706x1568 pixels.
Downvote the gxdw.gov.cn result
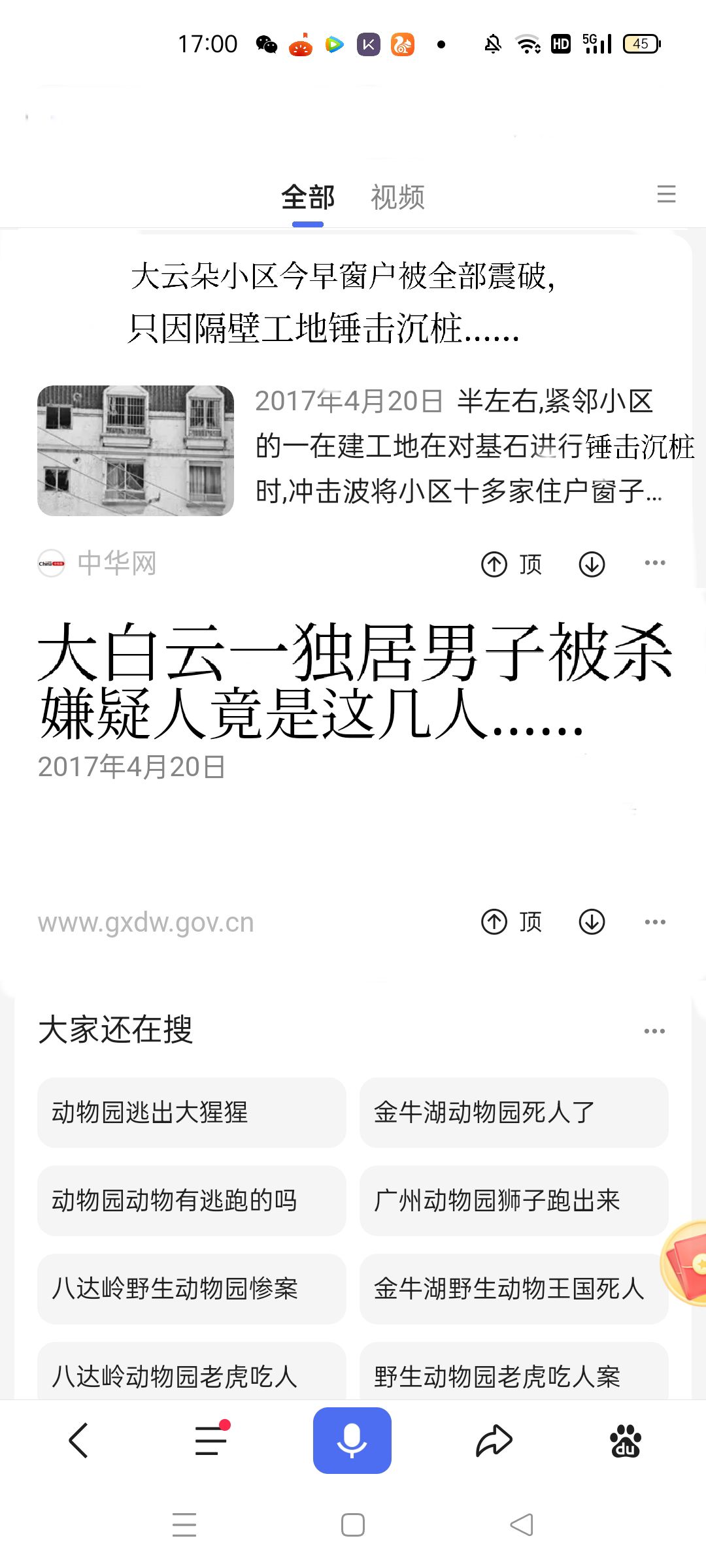(592, 922)
